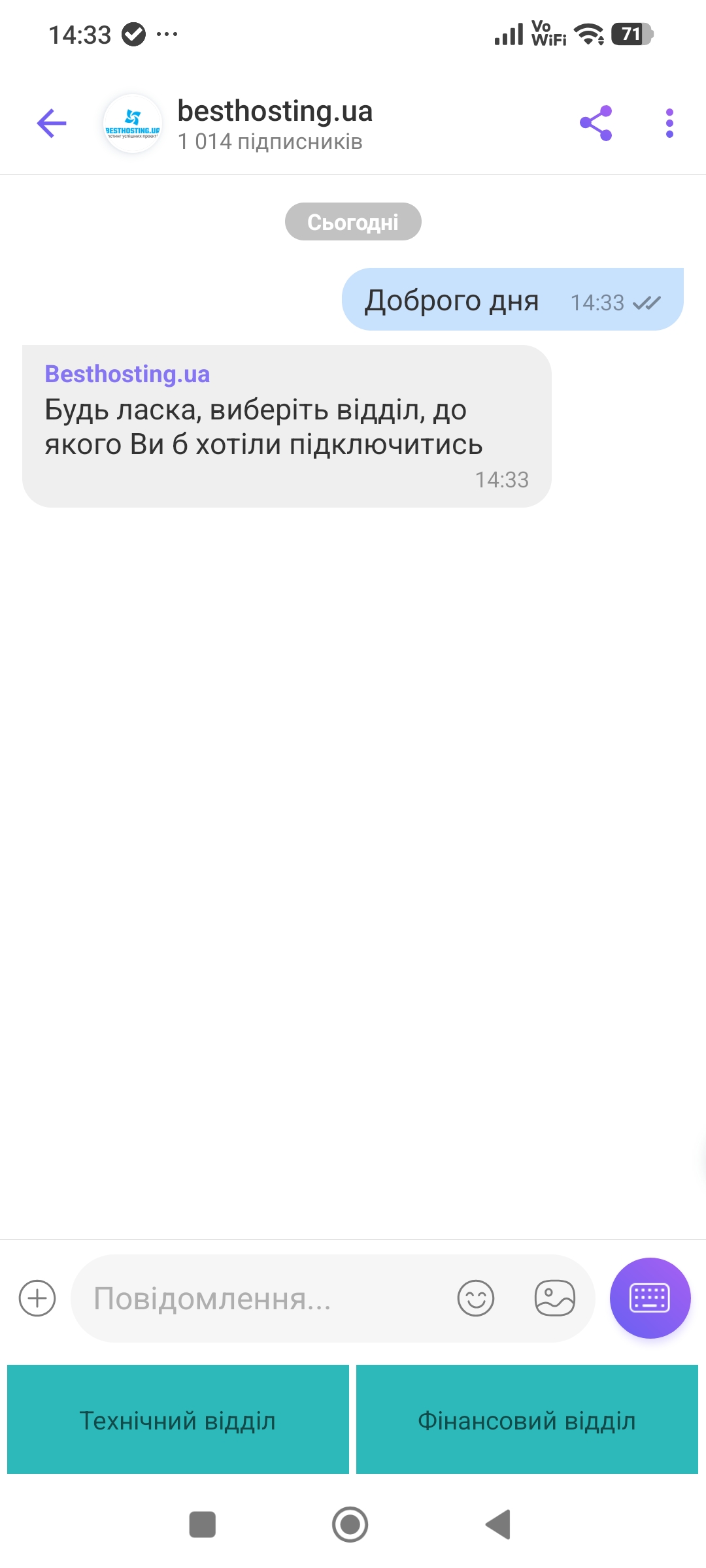
Task: Open the three-dot overflow menu
Action: [669, 123]
